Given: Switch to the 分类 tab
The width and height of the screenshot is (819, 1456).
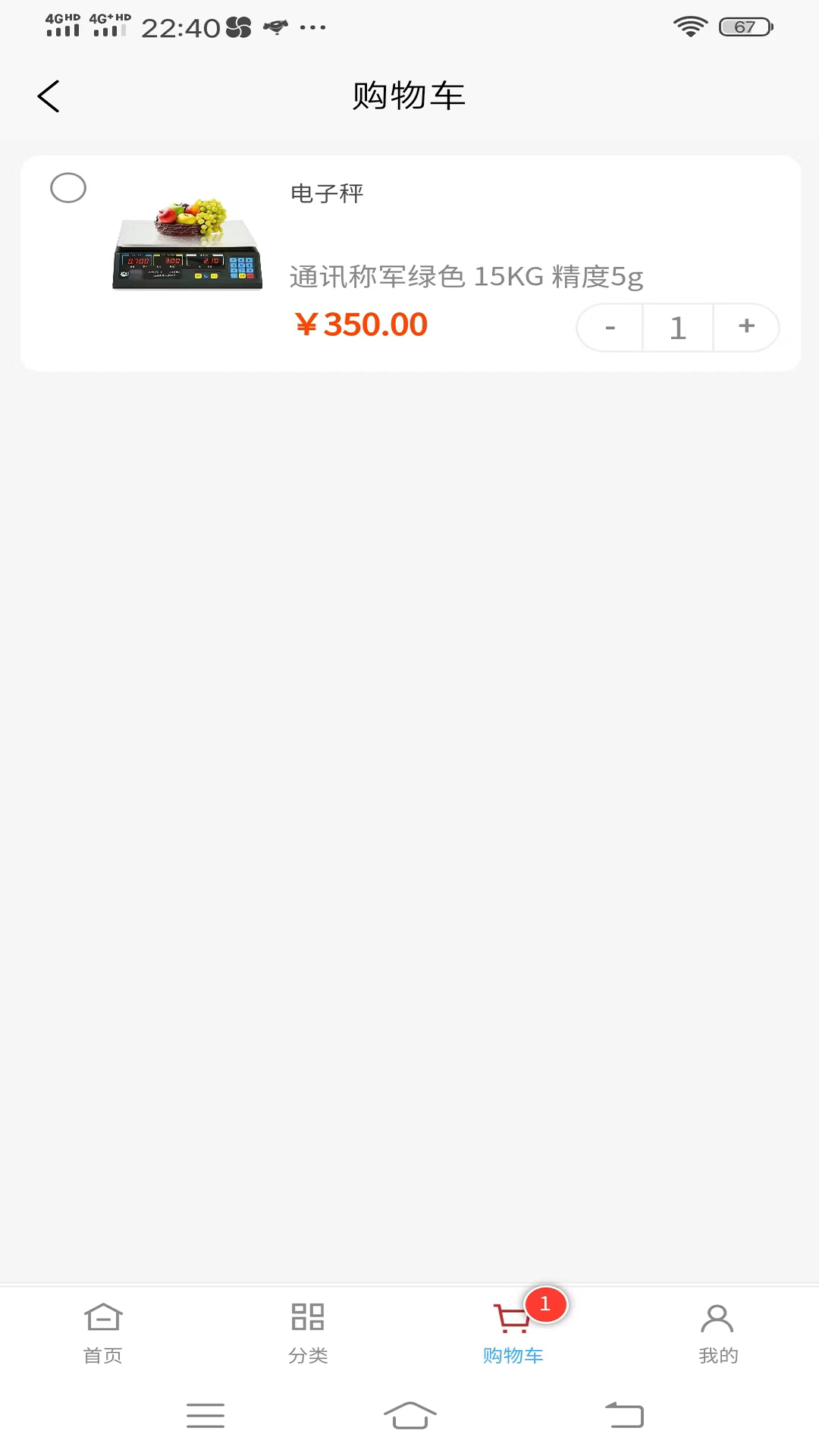Looking at the screenshot, I should [x=308, y=1332].
